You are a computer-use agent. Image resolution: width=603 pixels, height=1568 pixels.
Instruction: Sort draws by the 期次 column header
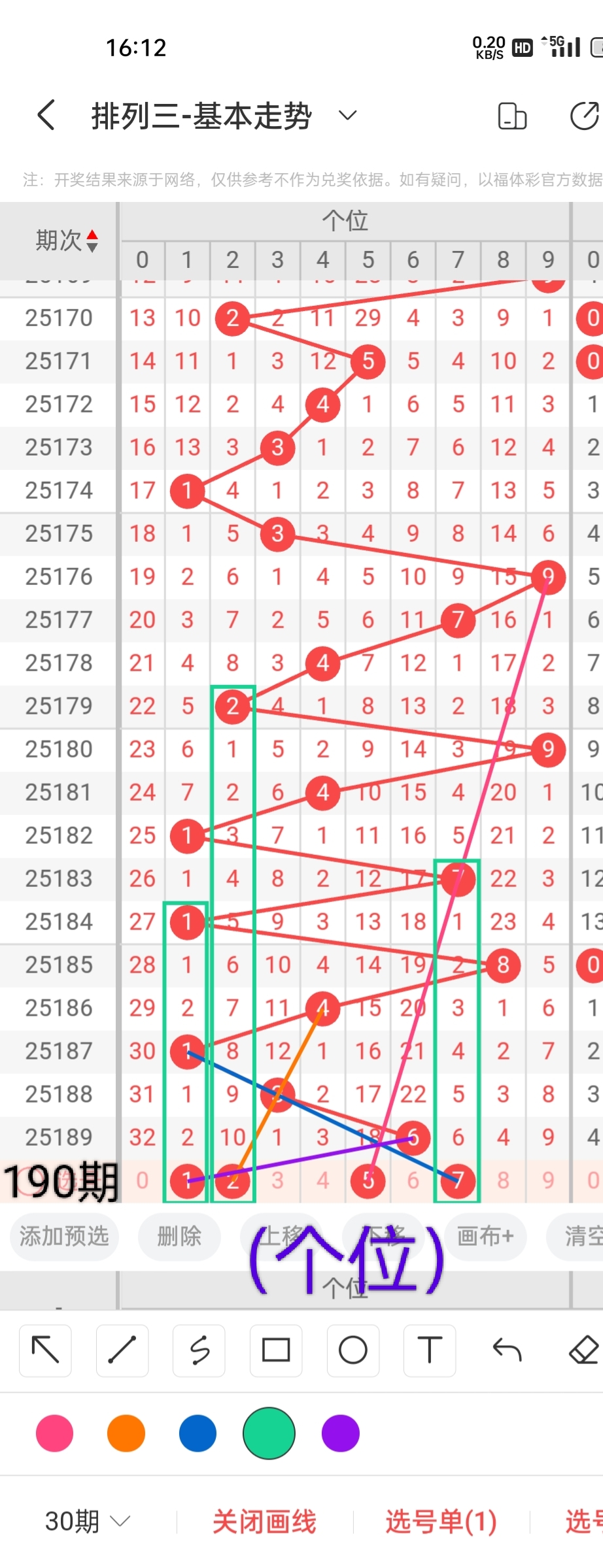click(x=66, y=241)
